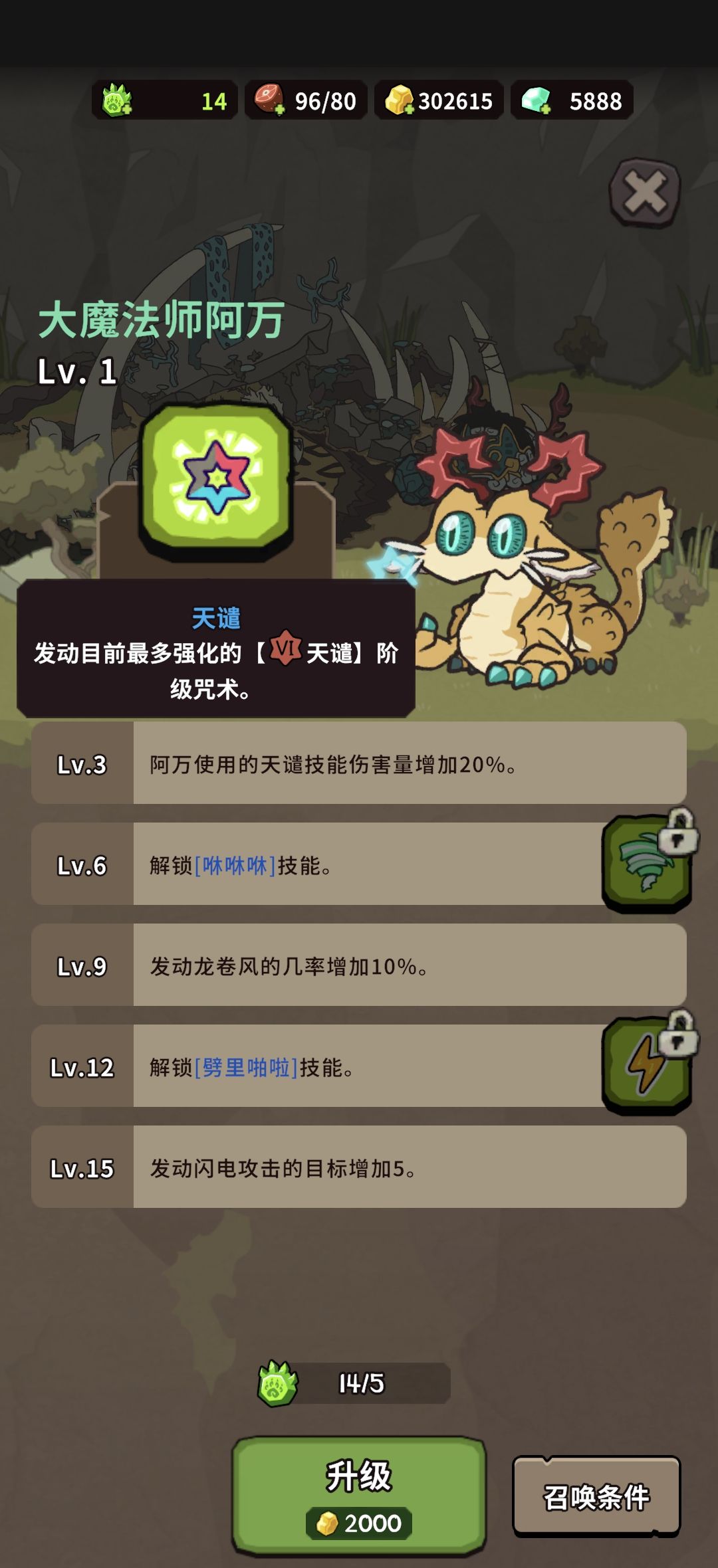Add more gold coins

[x=399, y=100]
